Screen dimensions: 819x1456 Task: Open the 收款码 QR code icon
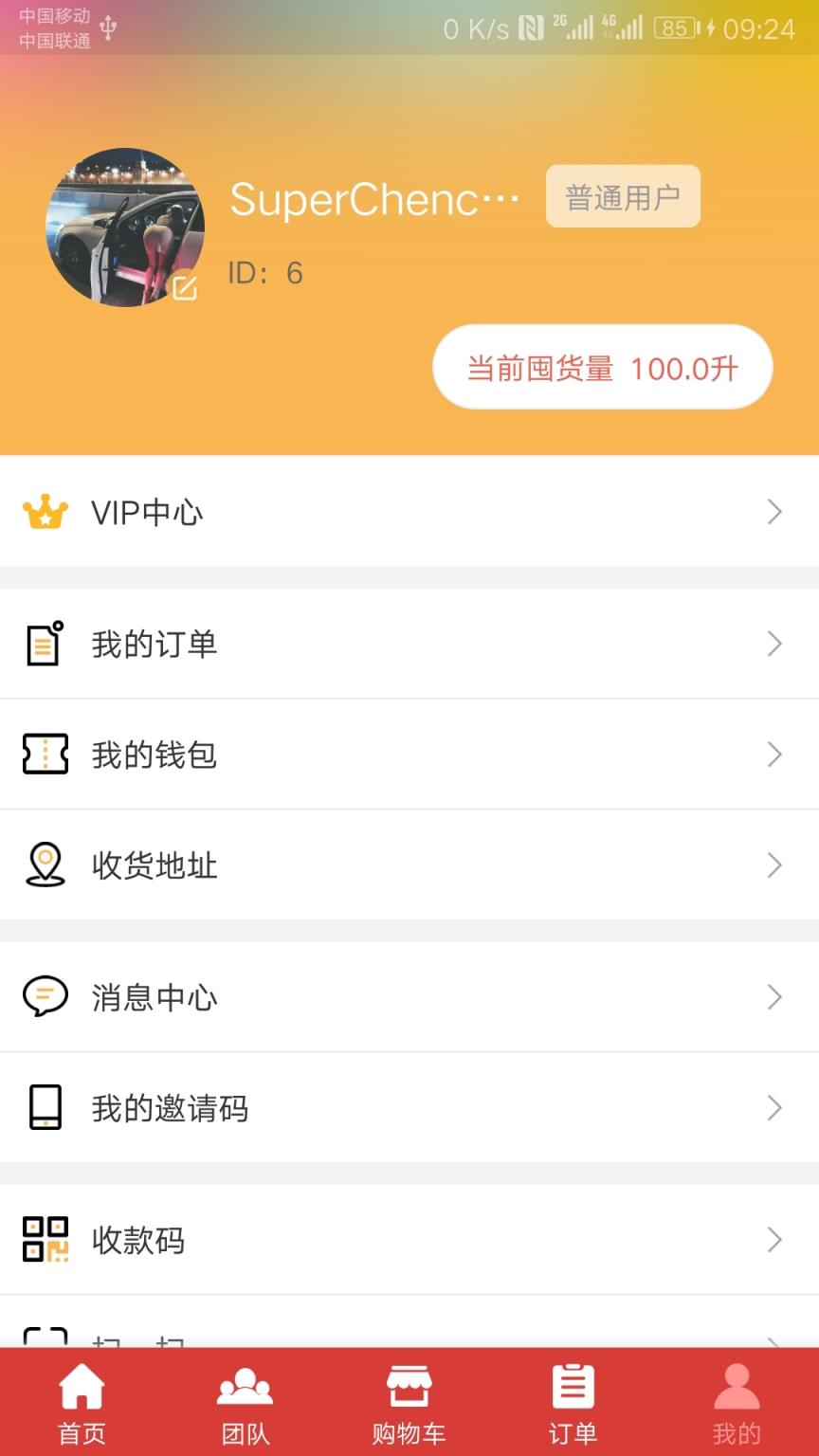tap(45, 1242)
